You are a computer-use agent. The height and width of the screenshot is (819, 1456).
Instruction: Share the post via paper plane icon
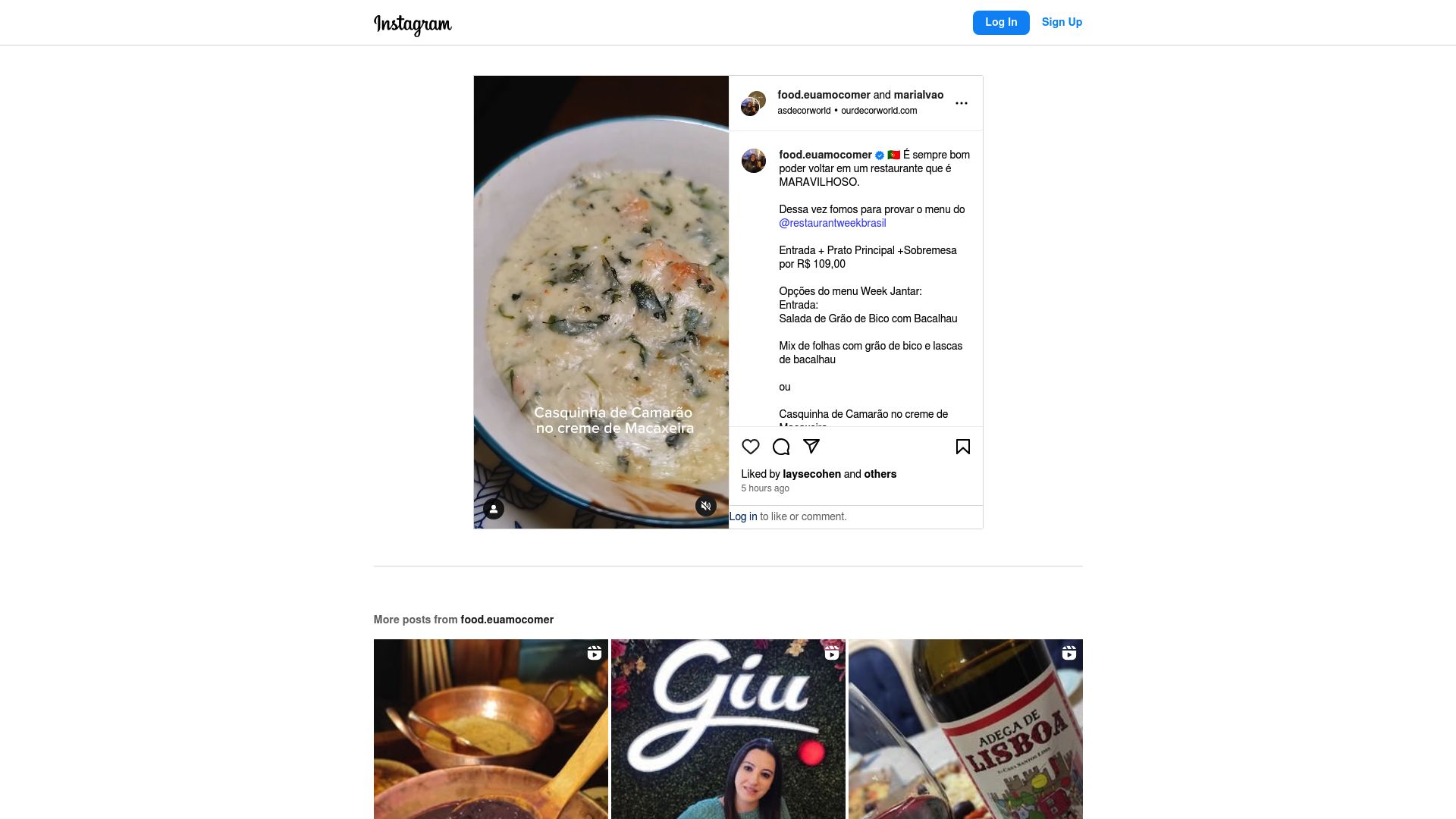[x=811, y=447]
